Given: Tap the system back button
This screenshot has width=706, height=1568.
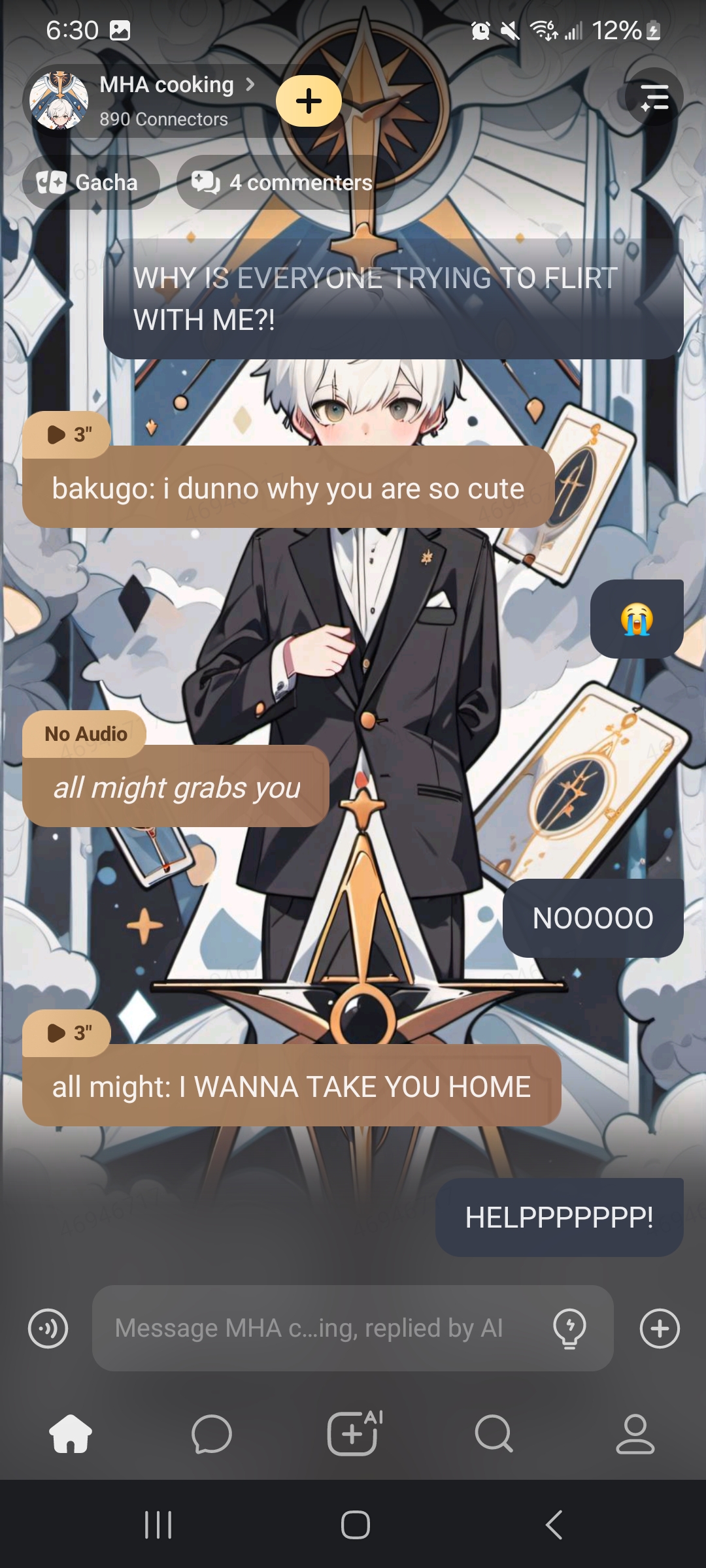Looking at the screenshot, I should point(554,1526).
